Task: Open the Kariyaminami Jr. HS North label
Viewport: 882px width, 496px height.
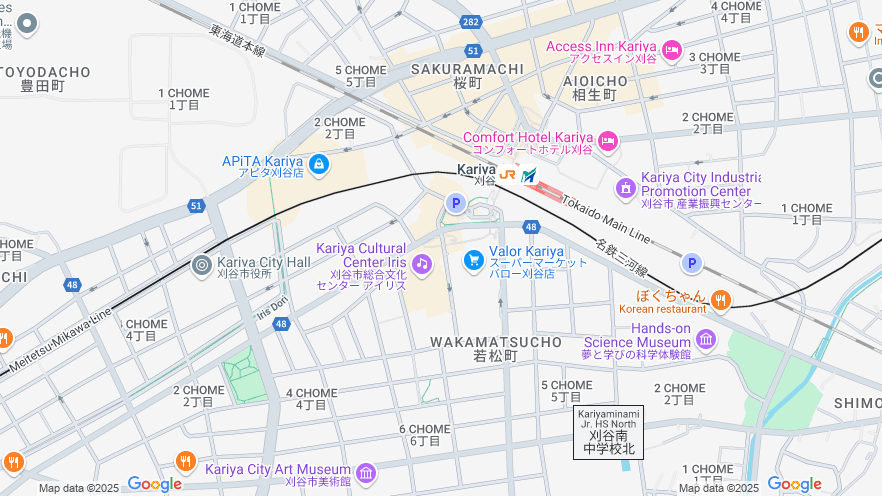Action: (x=608, y=432)
